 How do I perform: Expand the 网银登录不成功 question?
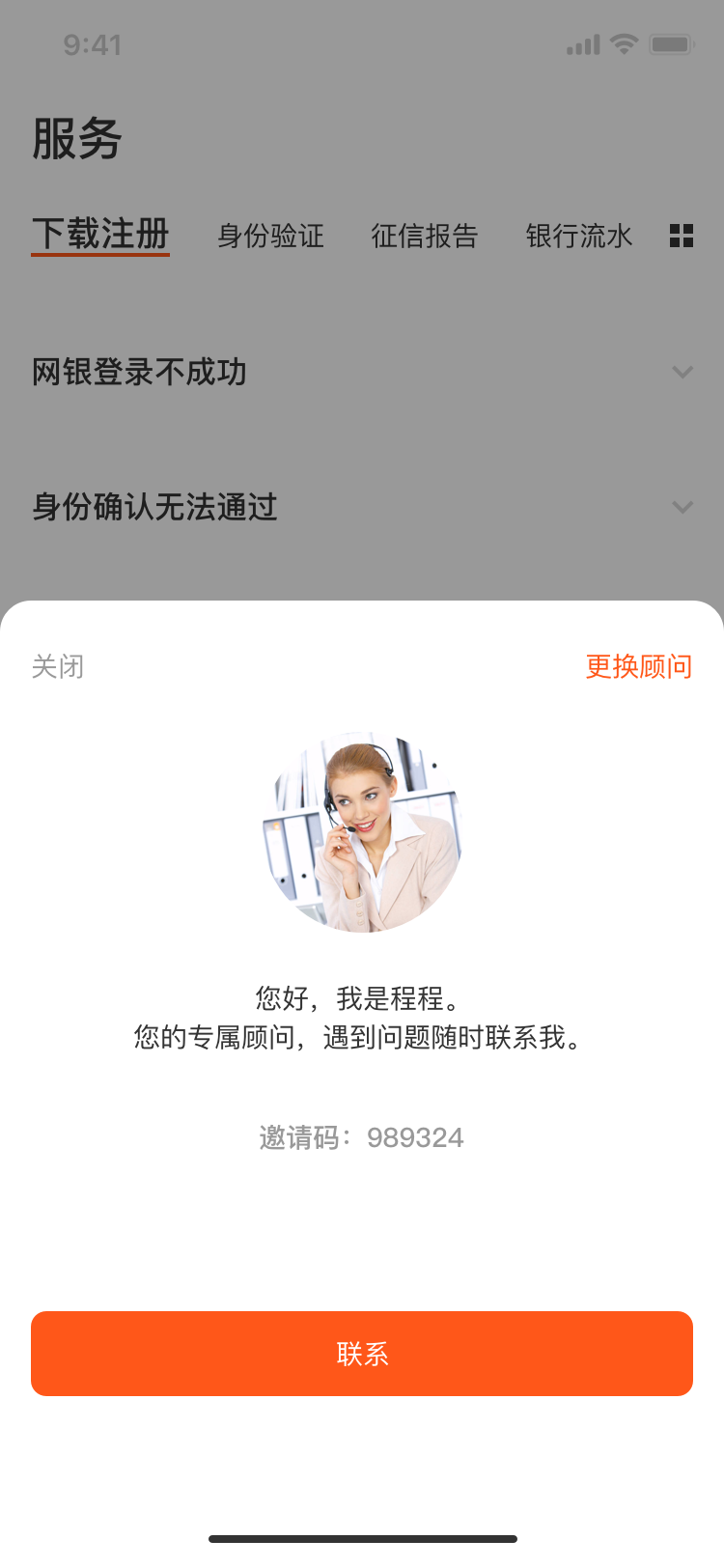[x=362, y=372]
